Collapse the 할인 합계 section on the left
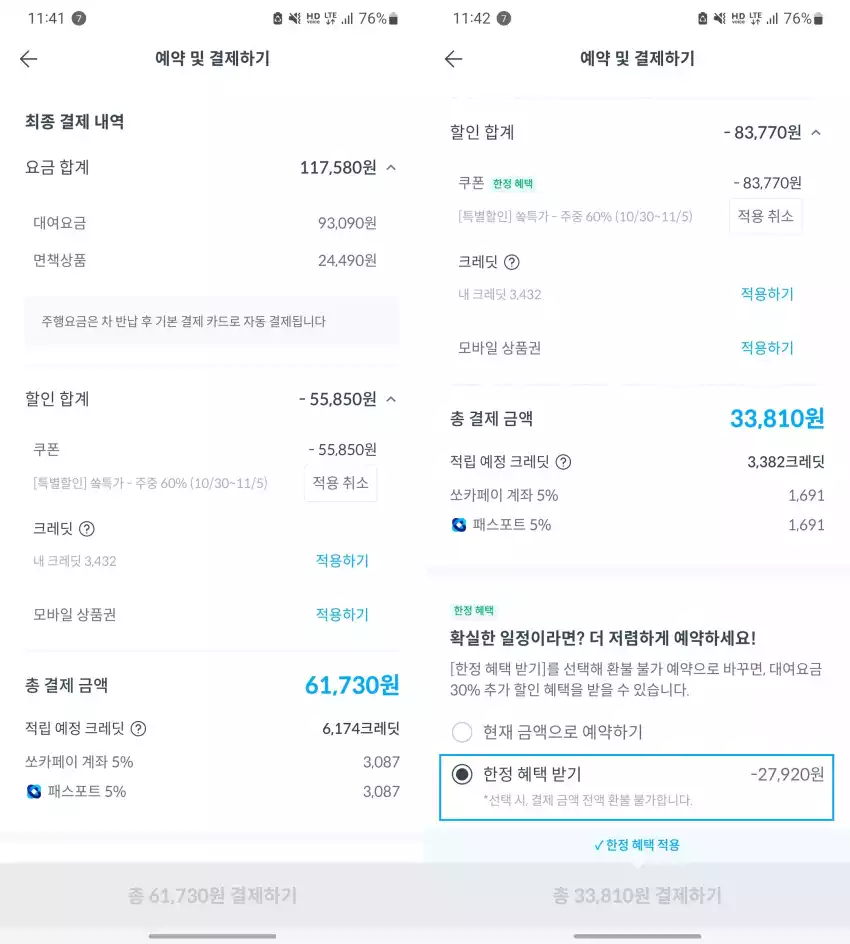This screenshot has height=944, width=850. click(389, 399)
